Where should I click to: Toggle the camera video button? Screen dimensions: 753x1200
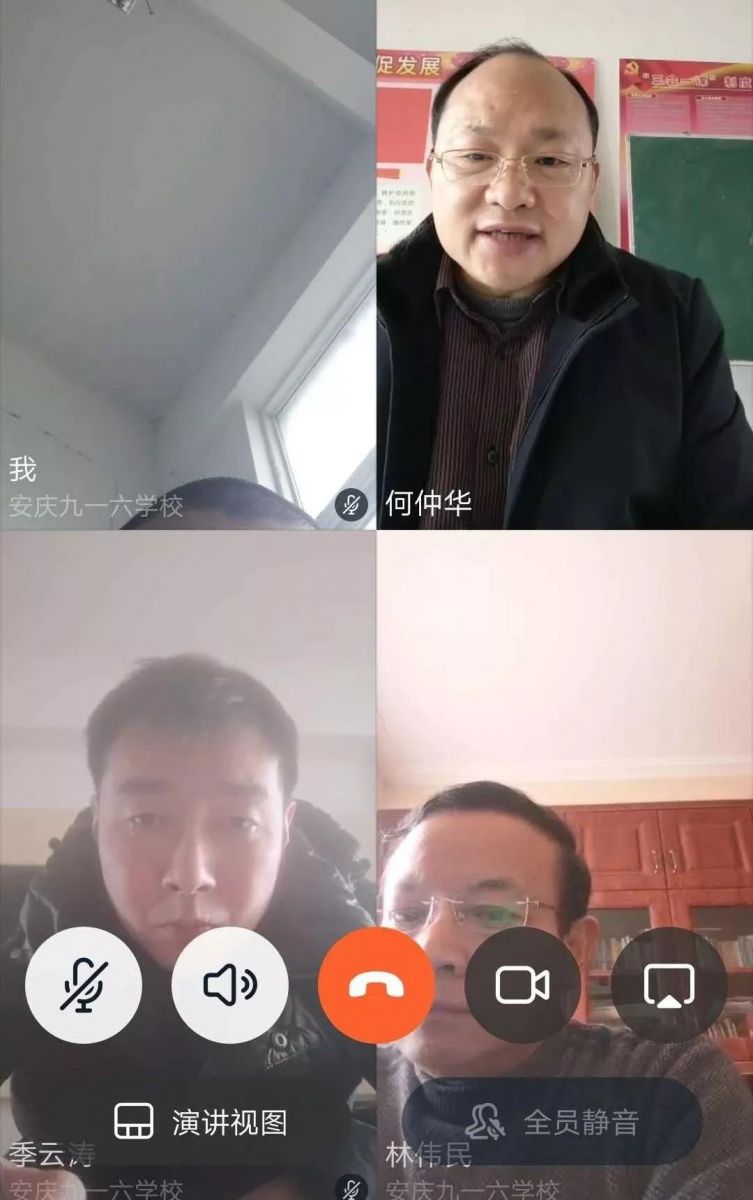(522, 985)
